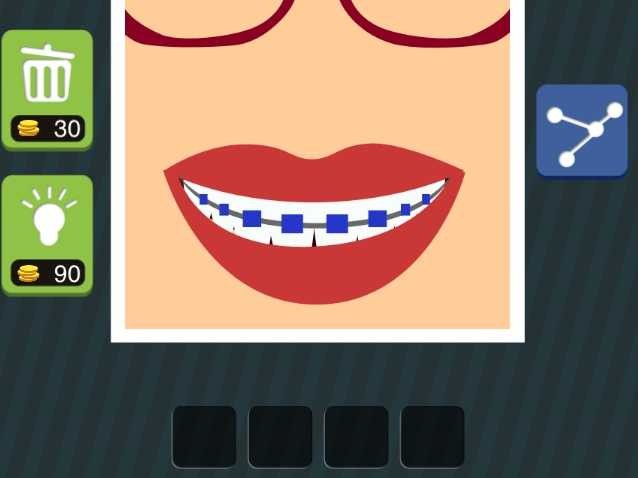The height and width of the screenshot is (478, 638).
Task: Use the lightbulb hint costing 90 coins
Action: 47,234
